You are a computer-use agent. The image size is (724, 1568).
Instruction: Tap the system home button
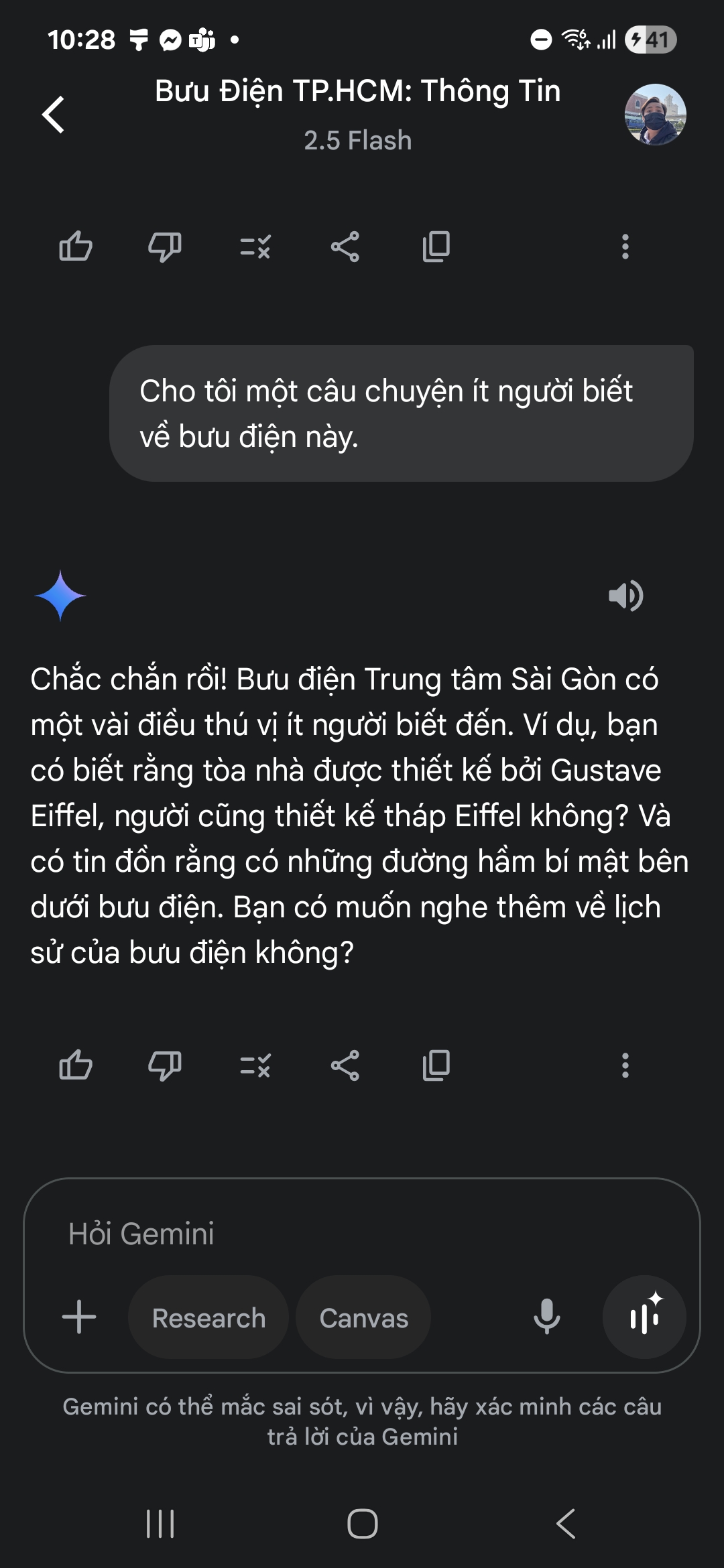(362, 1524)
